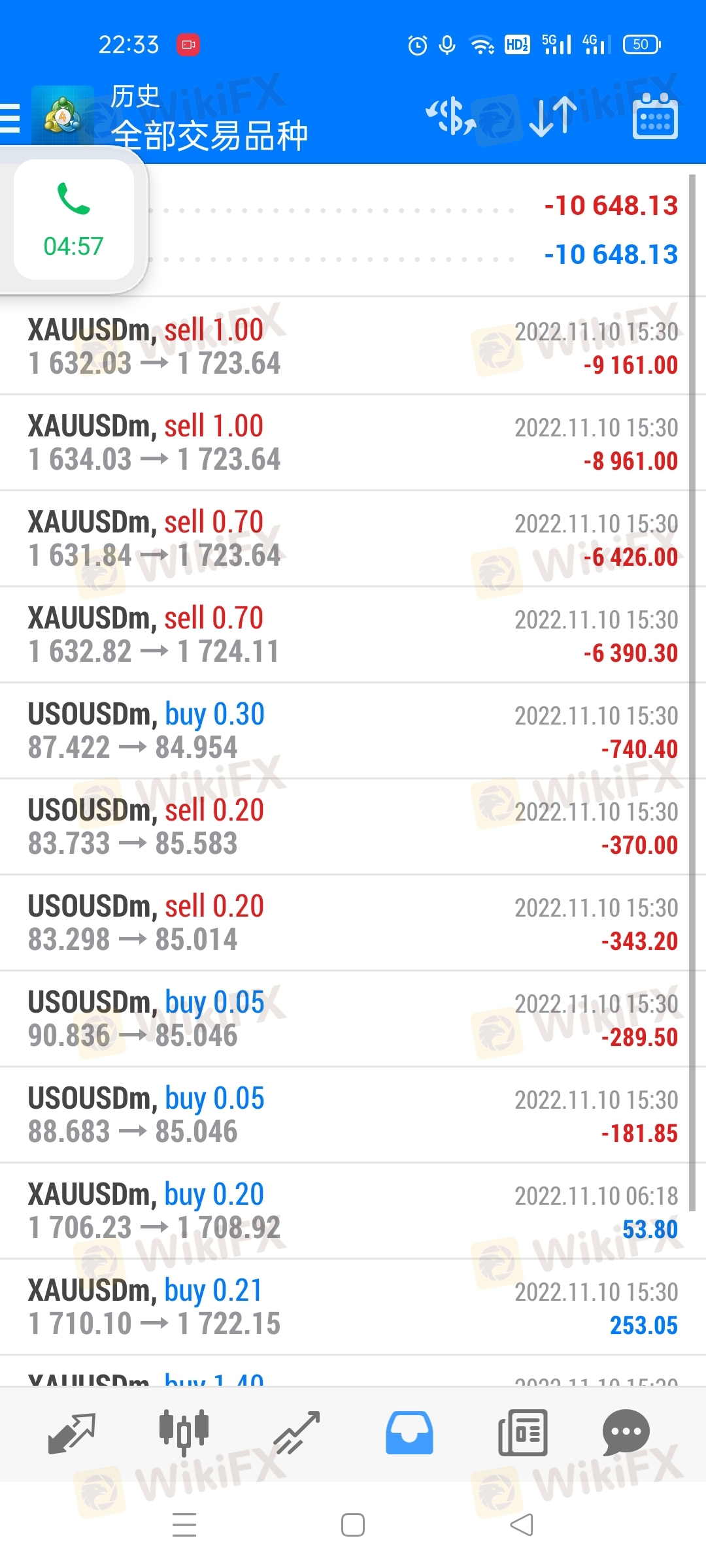
Task: Switch to the Quotes tab
Action: point(72,1433)
